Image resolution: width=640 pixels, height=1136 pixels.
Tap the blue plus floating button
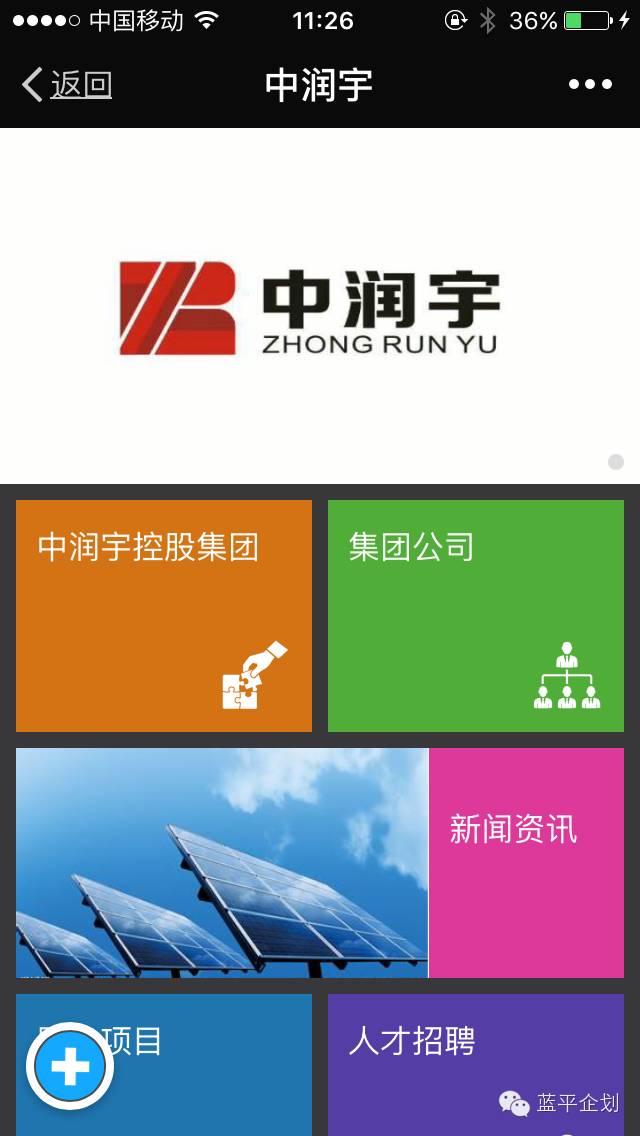[70, 1067]
